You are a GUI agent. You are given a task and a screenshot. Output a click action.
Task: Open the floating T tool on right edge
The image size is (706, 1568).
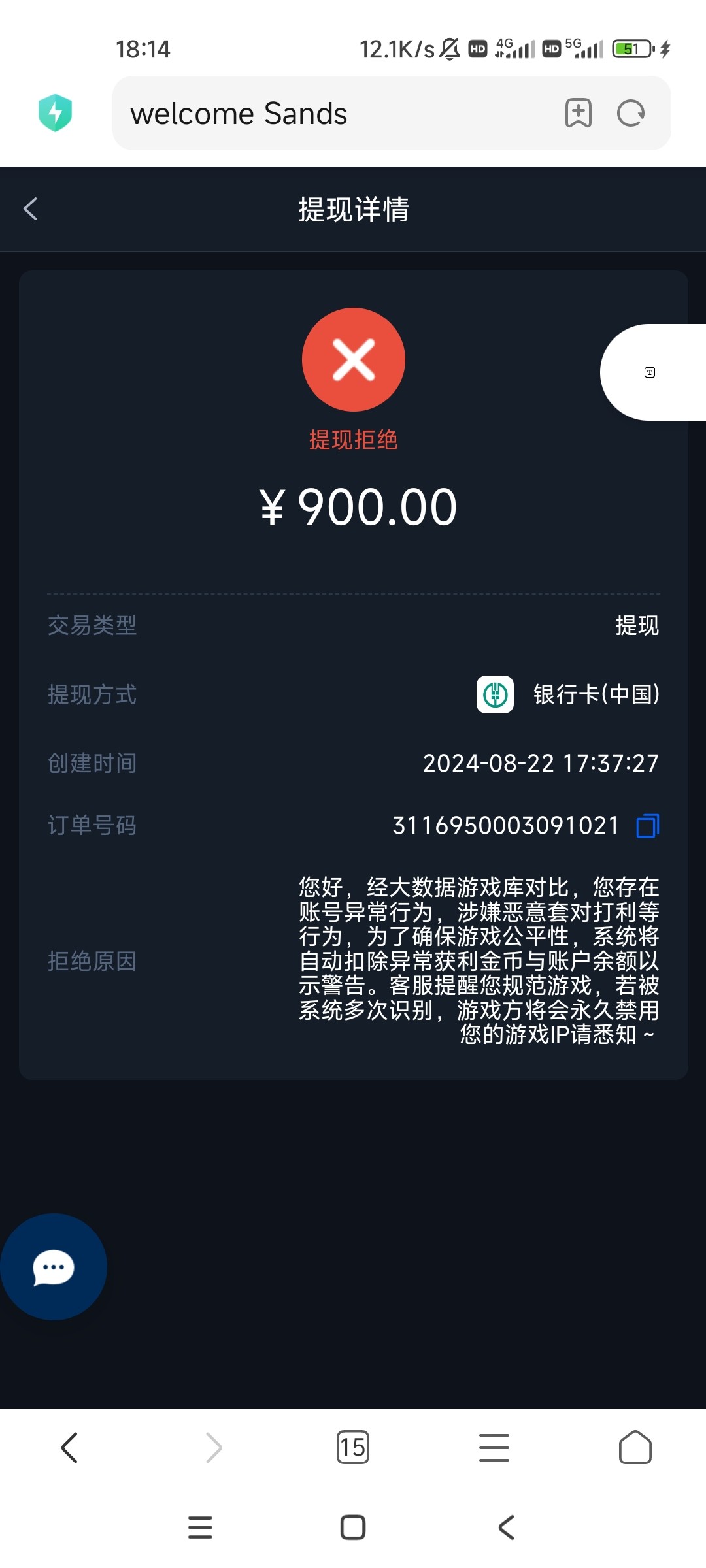(x=648, y=371)
